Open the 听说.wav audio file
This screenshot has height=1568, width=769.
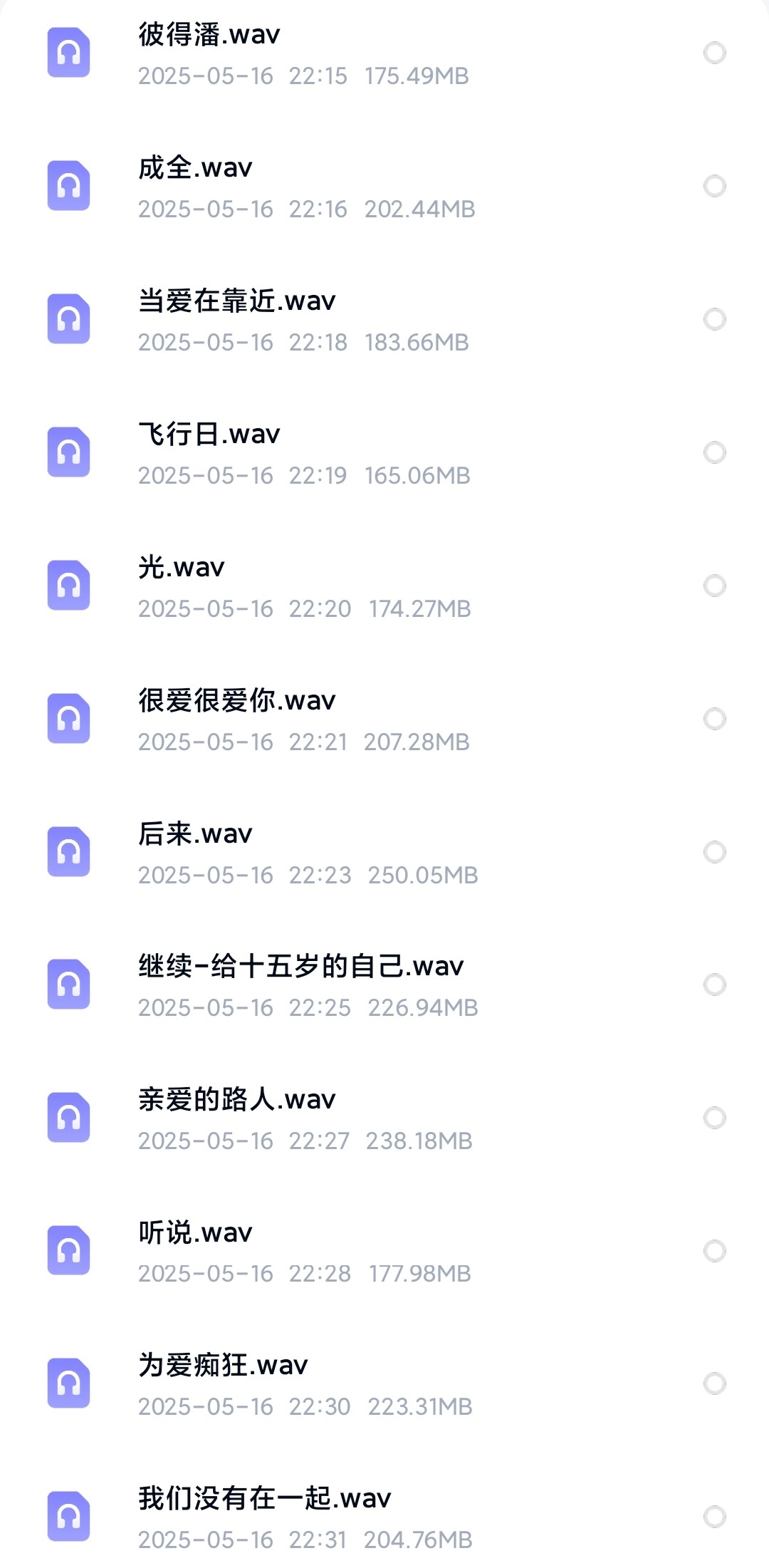[x=195, y=1233]
